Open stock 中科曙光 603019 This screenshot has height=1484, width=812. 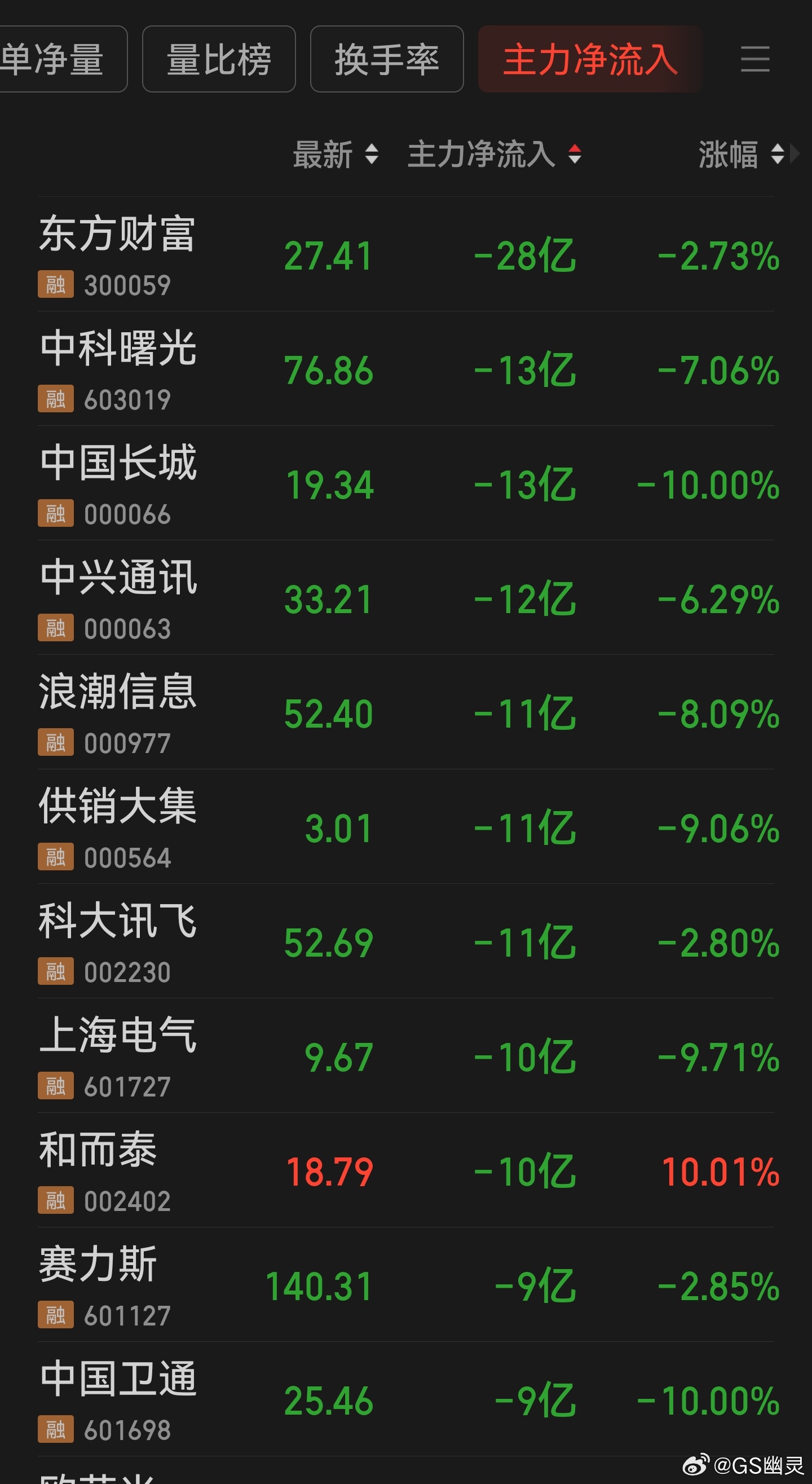(x=406, y=369)
